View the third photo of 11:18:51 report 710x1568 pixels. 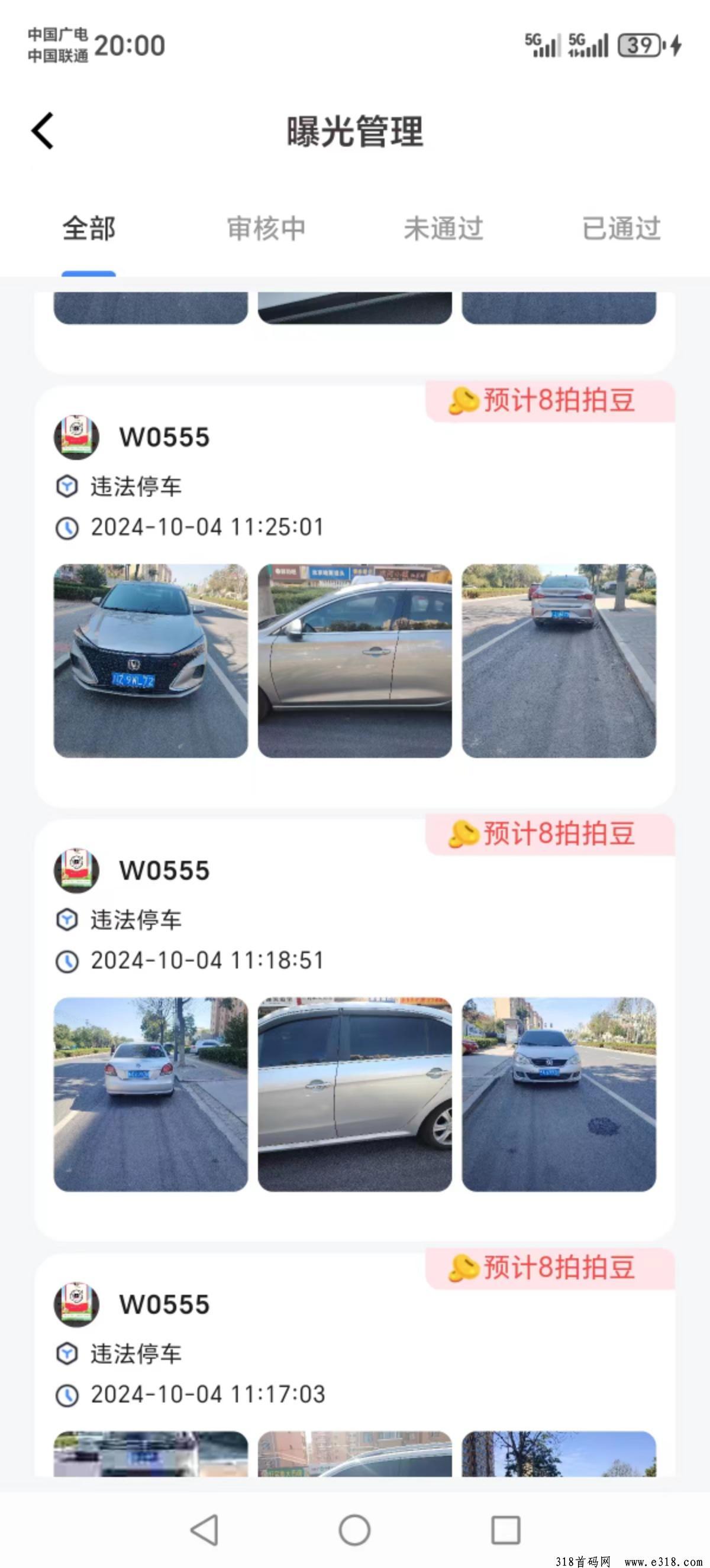coord(559,1094)
